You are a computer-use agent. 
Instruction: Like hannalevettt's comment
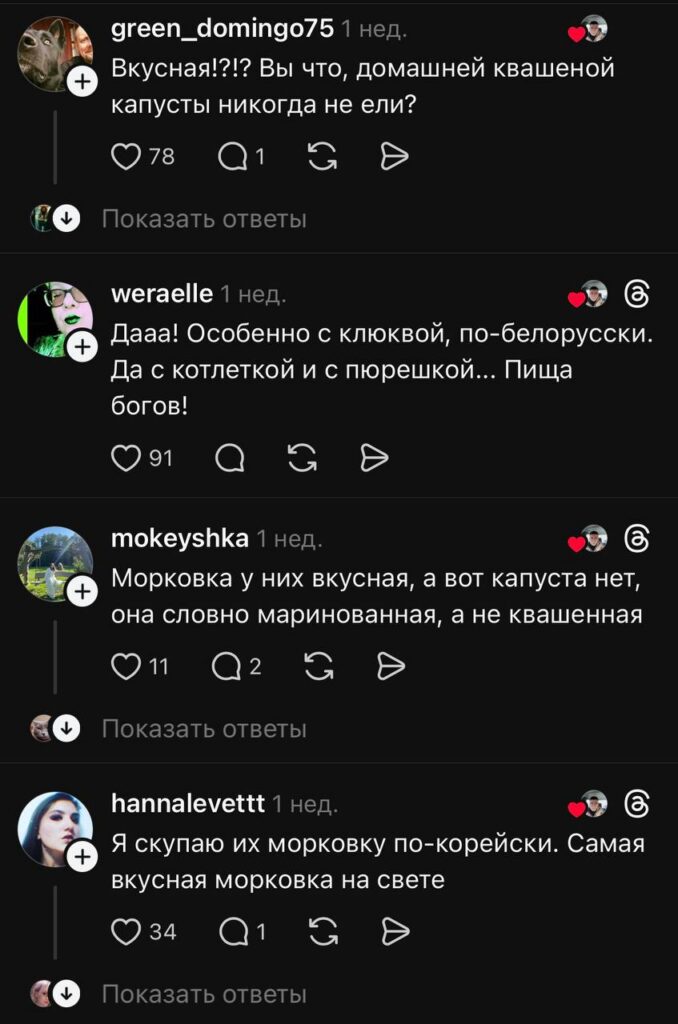126,932
